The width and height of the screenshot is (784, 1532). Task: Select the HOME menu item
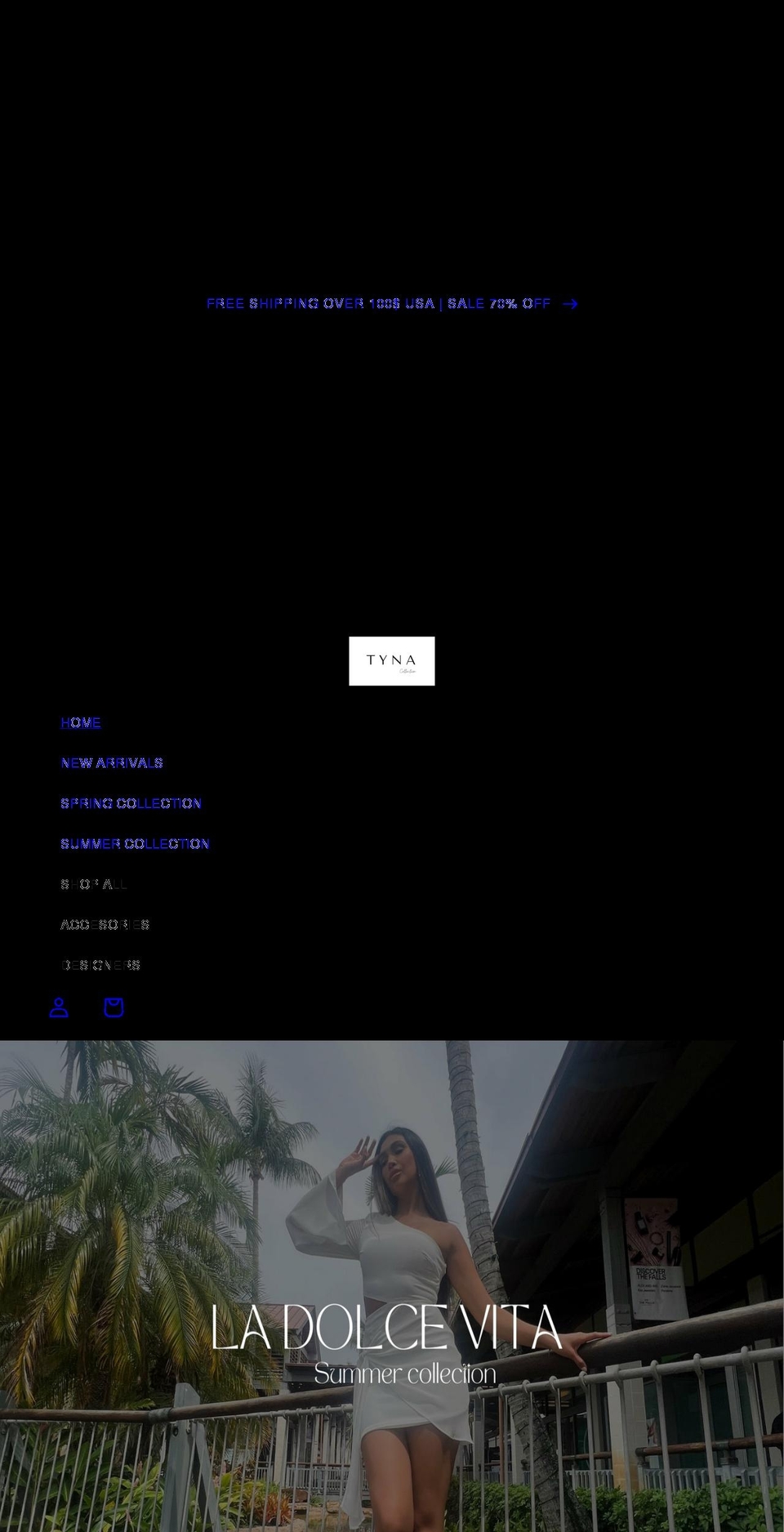pyautogui.click(x=80, y=722)
